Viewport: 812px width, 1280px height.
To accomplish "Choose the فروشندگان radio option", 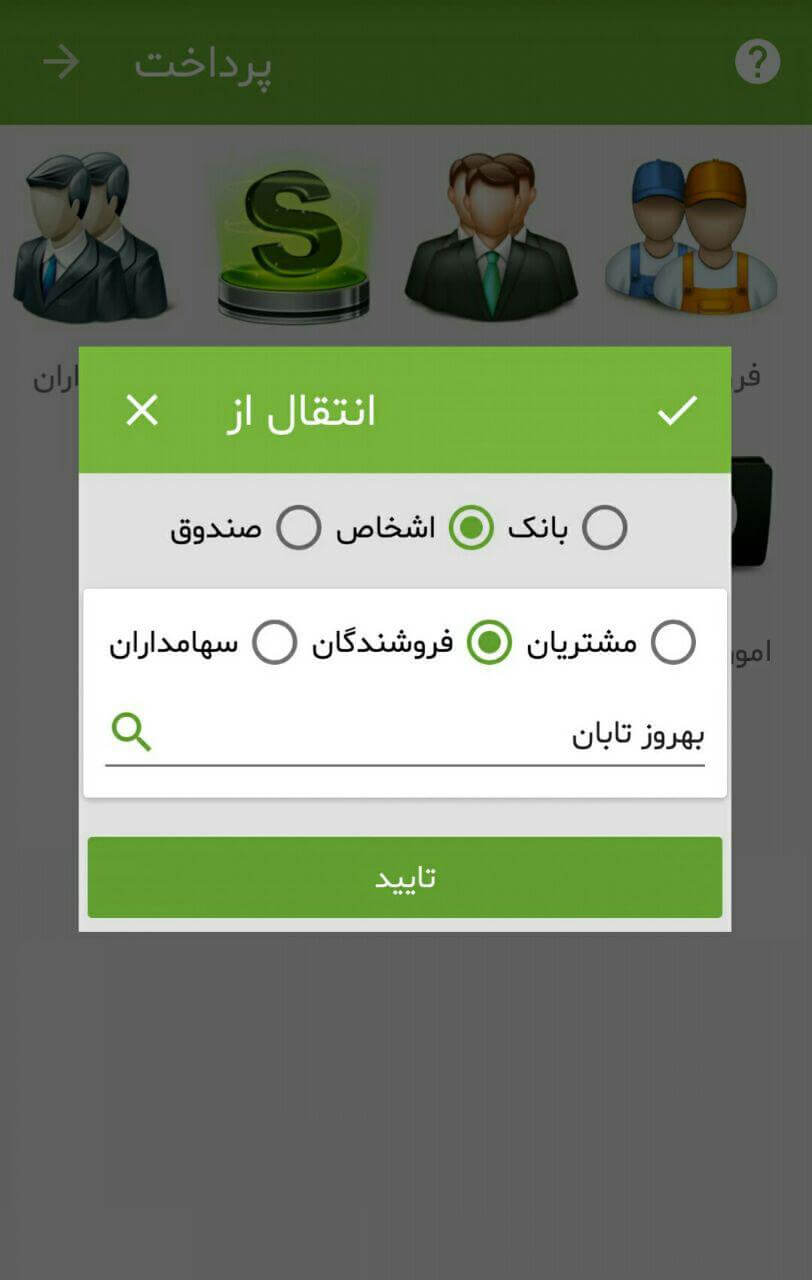I will click(x=489, y=642).
